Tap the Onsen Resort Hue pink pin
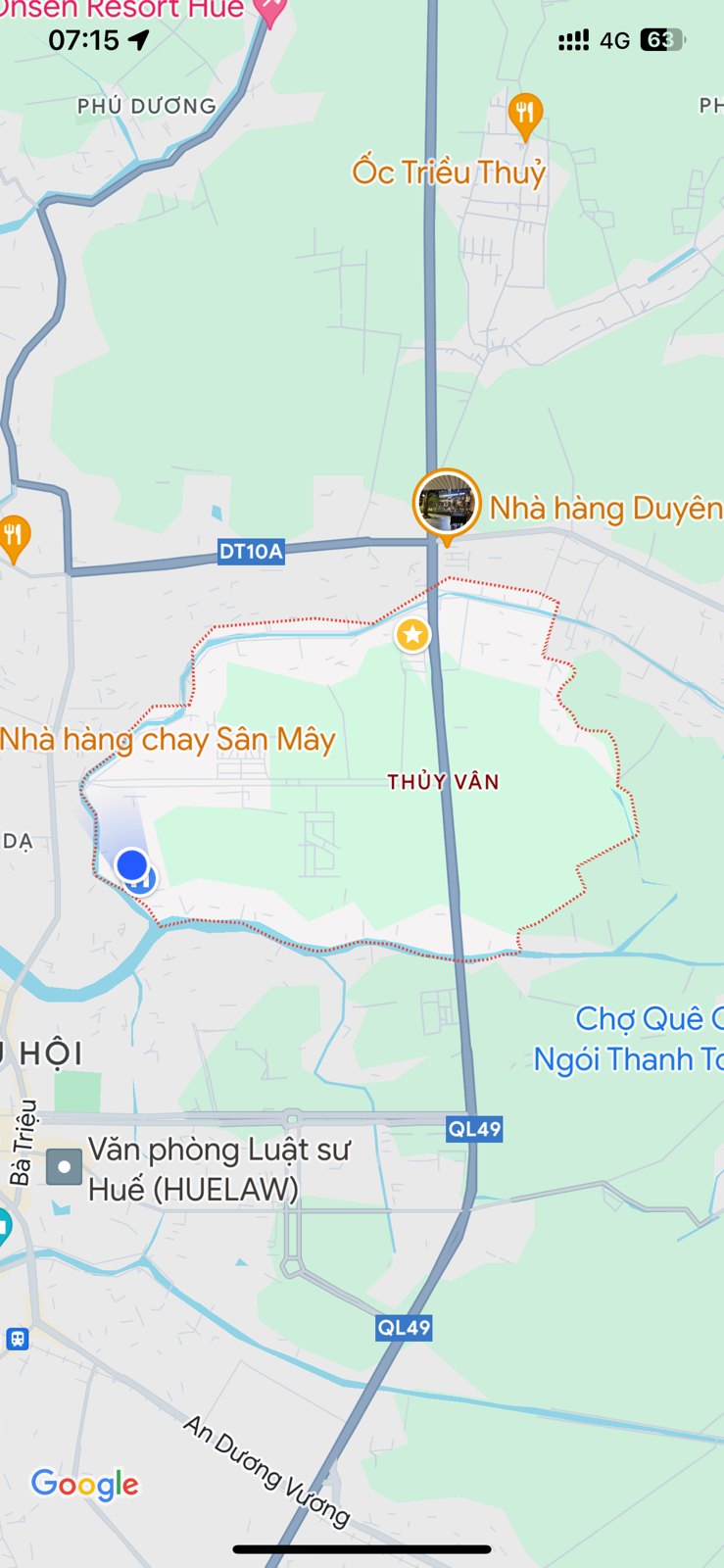 tap(269, 10)
